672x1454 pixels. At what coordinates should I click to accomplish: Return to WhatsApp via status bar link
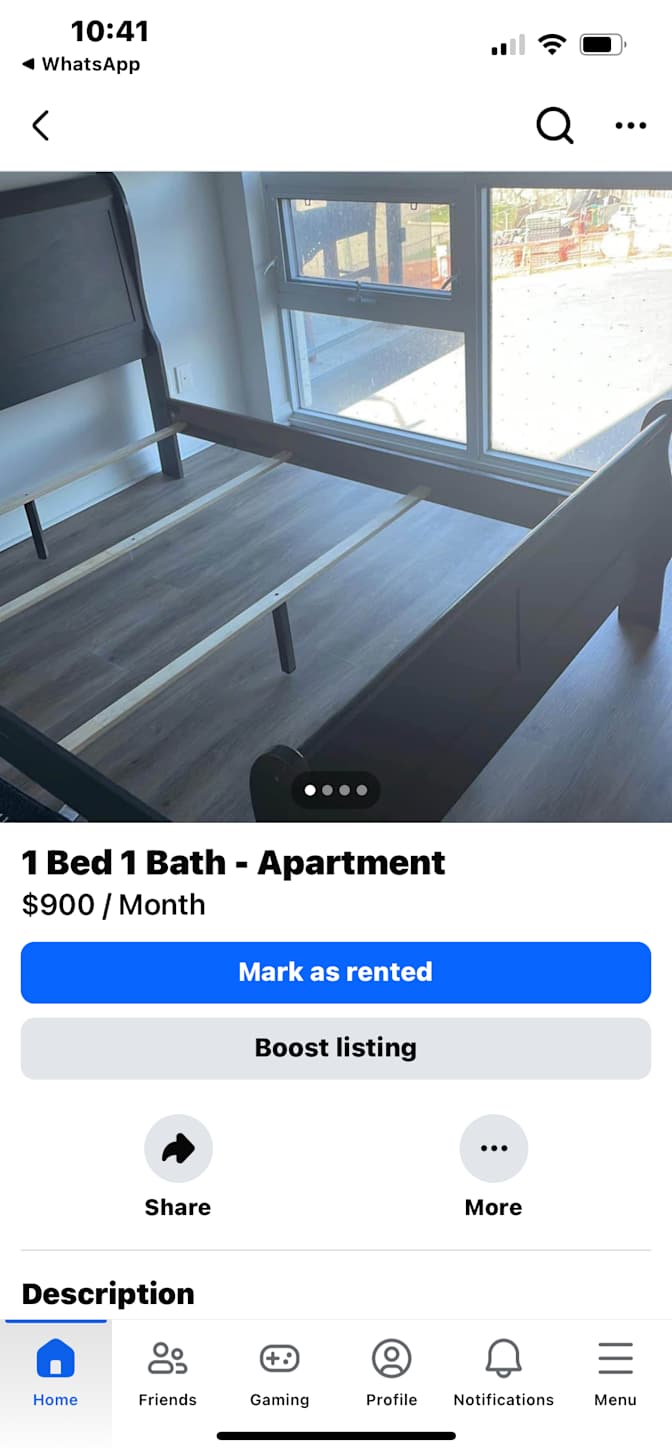(81, 64)
